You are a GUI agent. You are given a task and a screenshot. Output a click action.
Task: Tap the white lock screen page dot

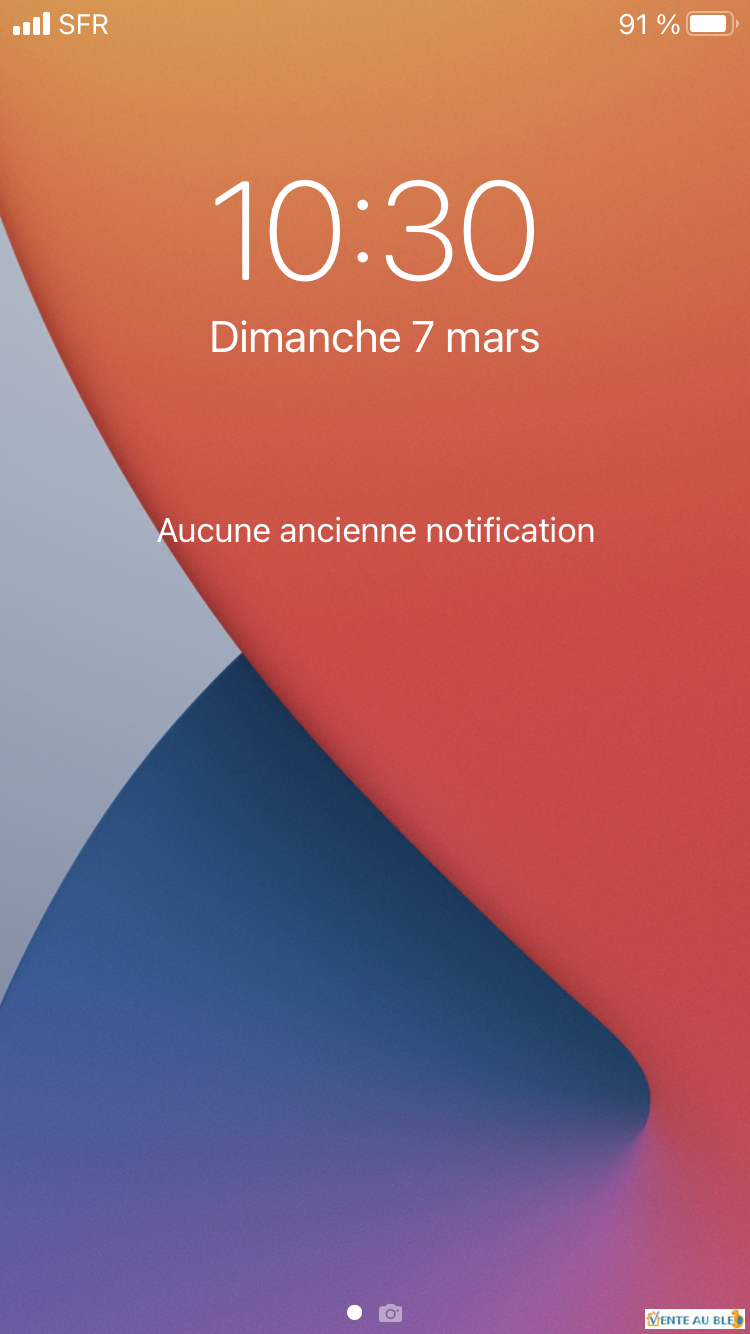(354, 1312)
